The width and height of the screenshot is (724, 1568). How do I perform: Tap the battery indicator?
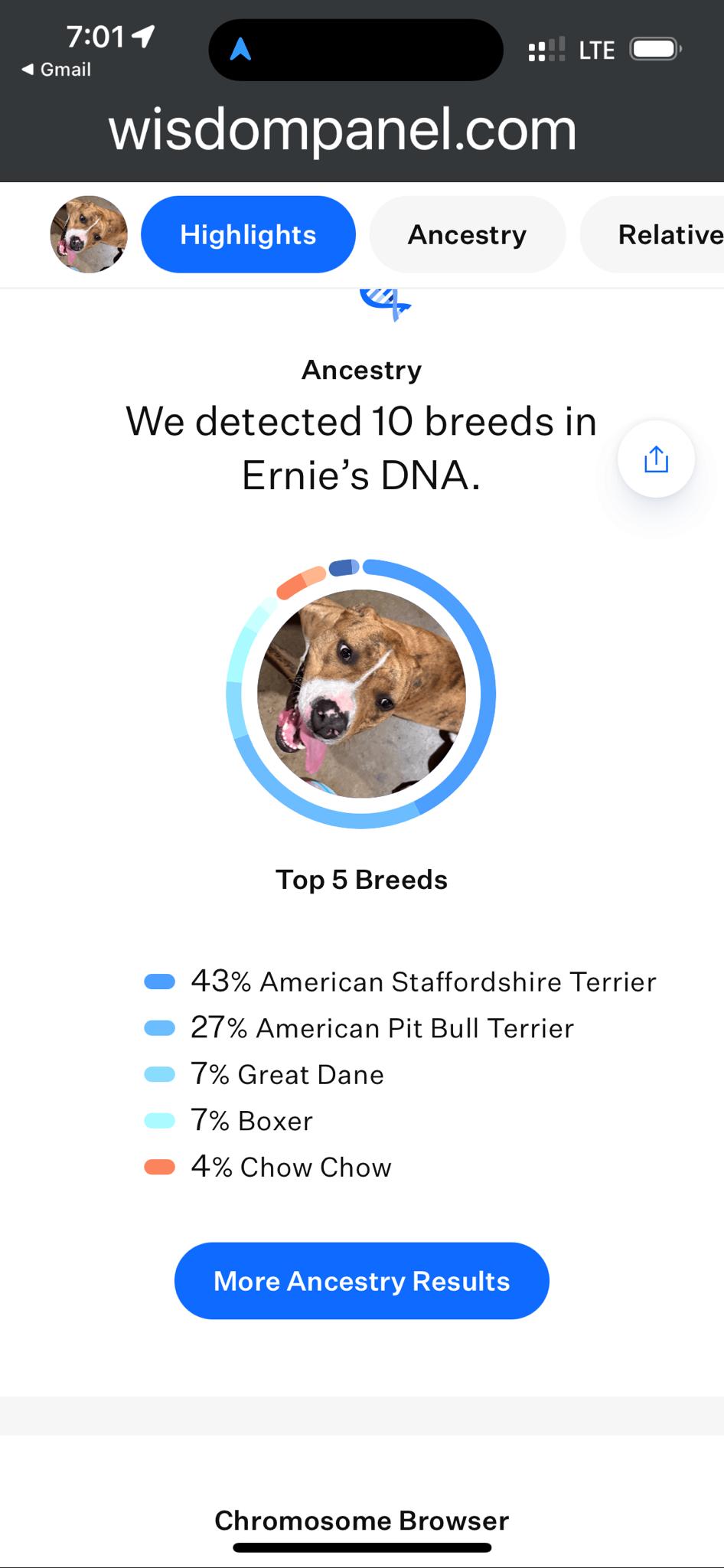point(654,48)
